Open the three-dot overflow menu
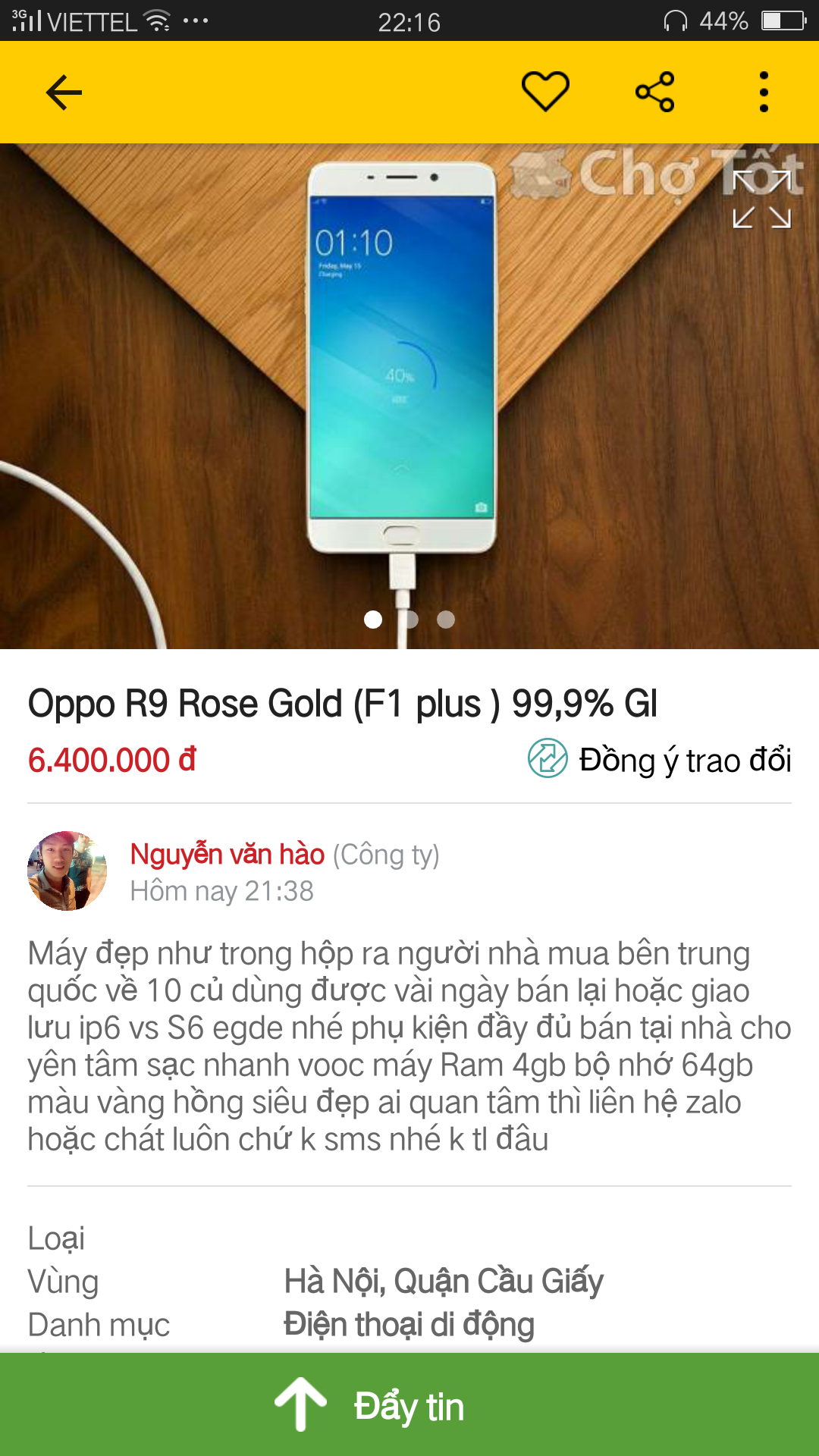Image resolution: width=819 pixels, height=1456 pixels. click(764, 92)
